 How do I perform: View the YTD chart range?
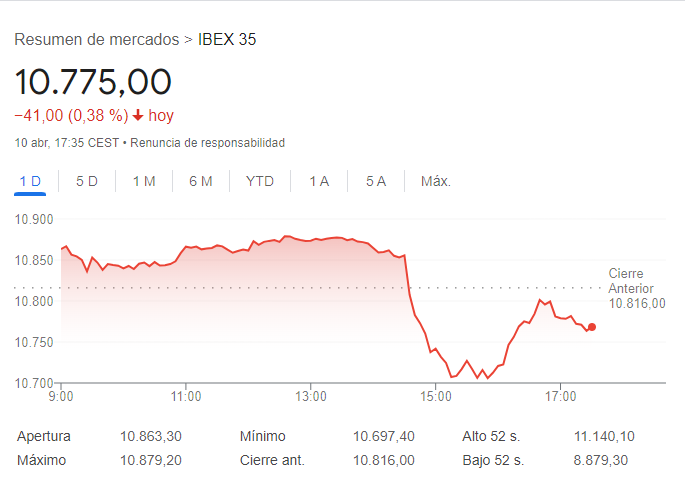[260, 181]
